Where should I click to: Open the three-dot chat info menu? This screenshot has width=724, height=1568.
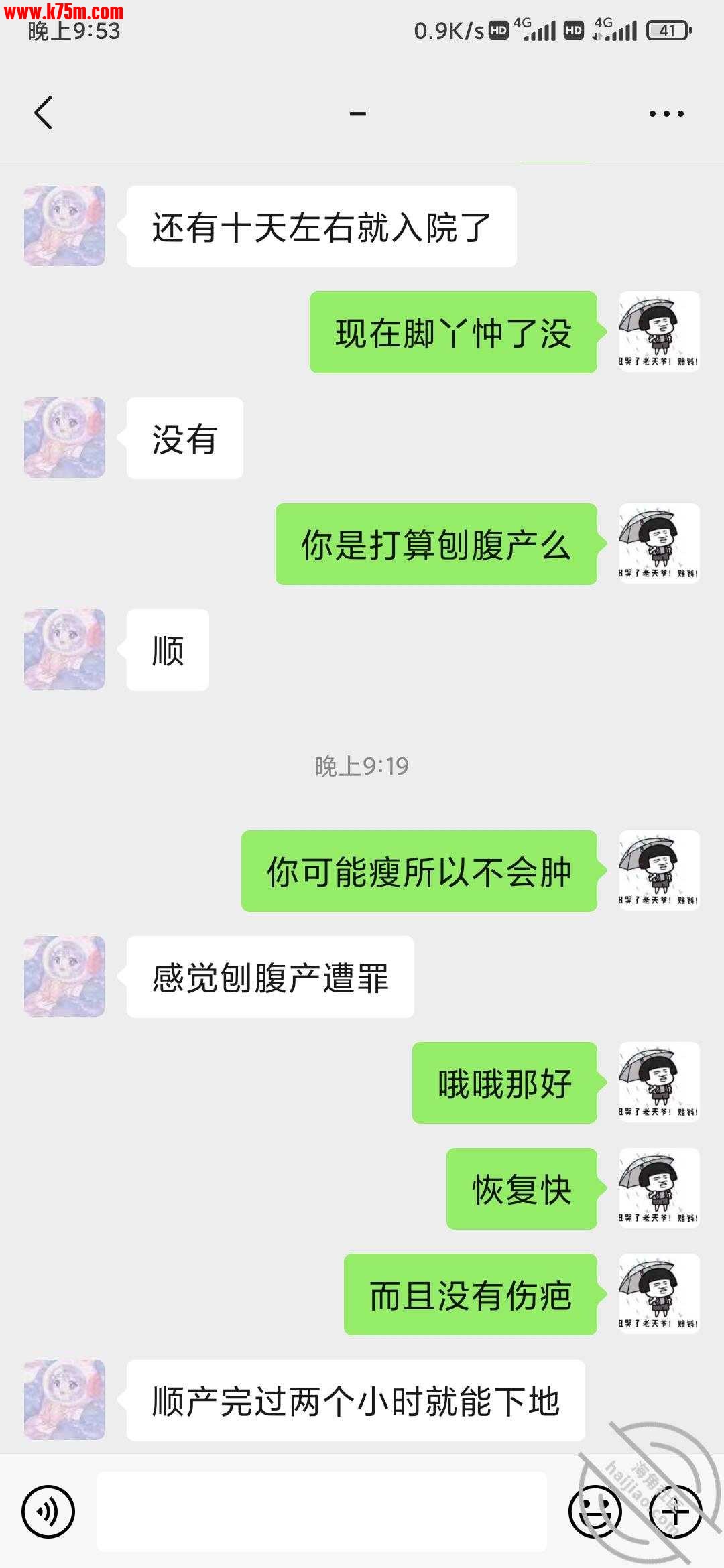point(666,114)
